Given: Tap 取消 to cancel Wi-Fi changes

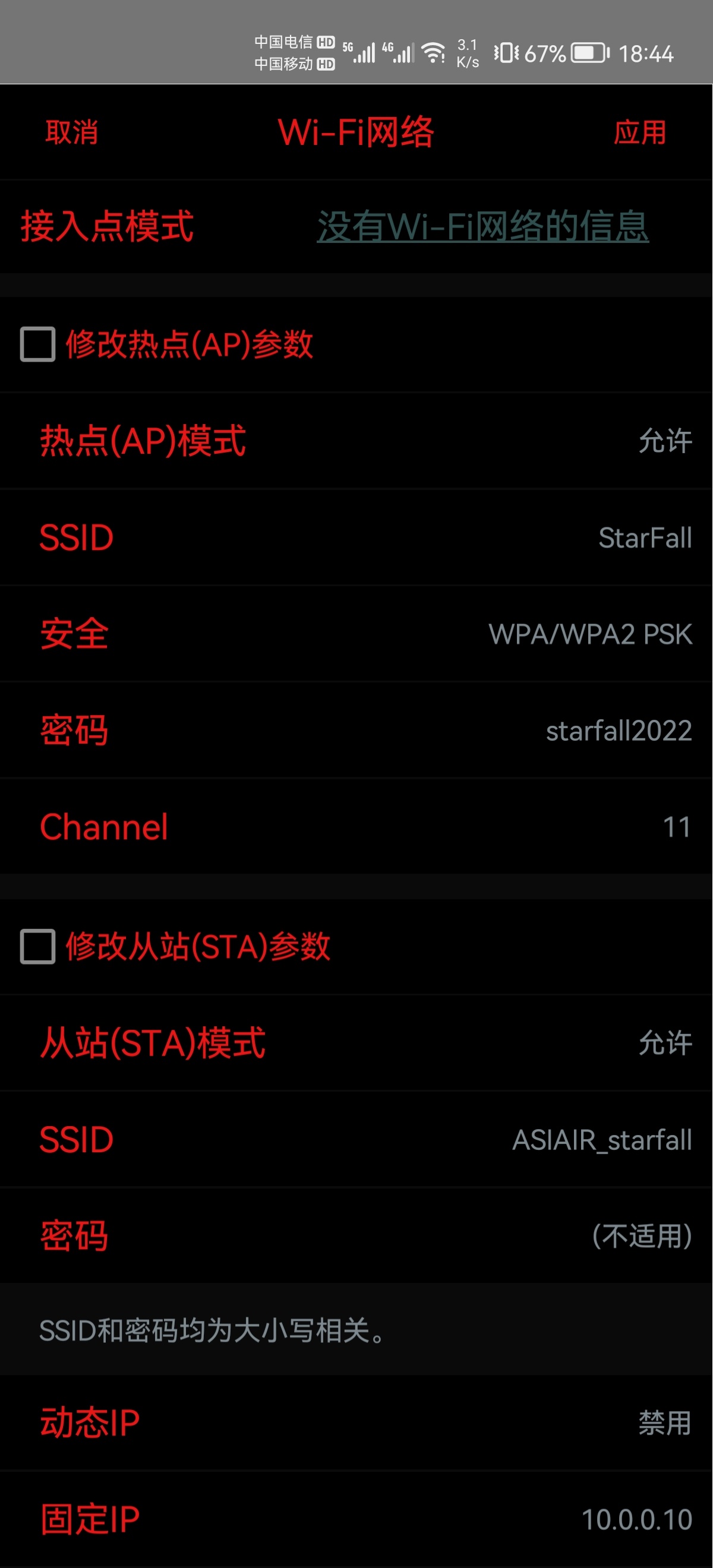Looking at the screenshot, I should click(x=72, y=132).
